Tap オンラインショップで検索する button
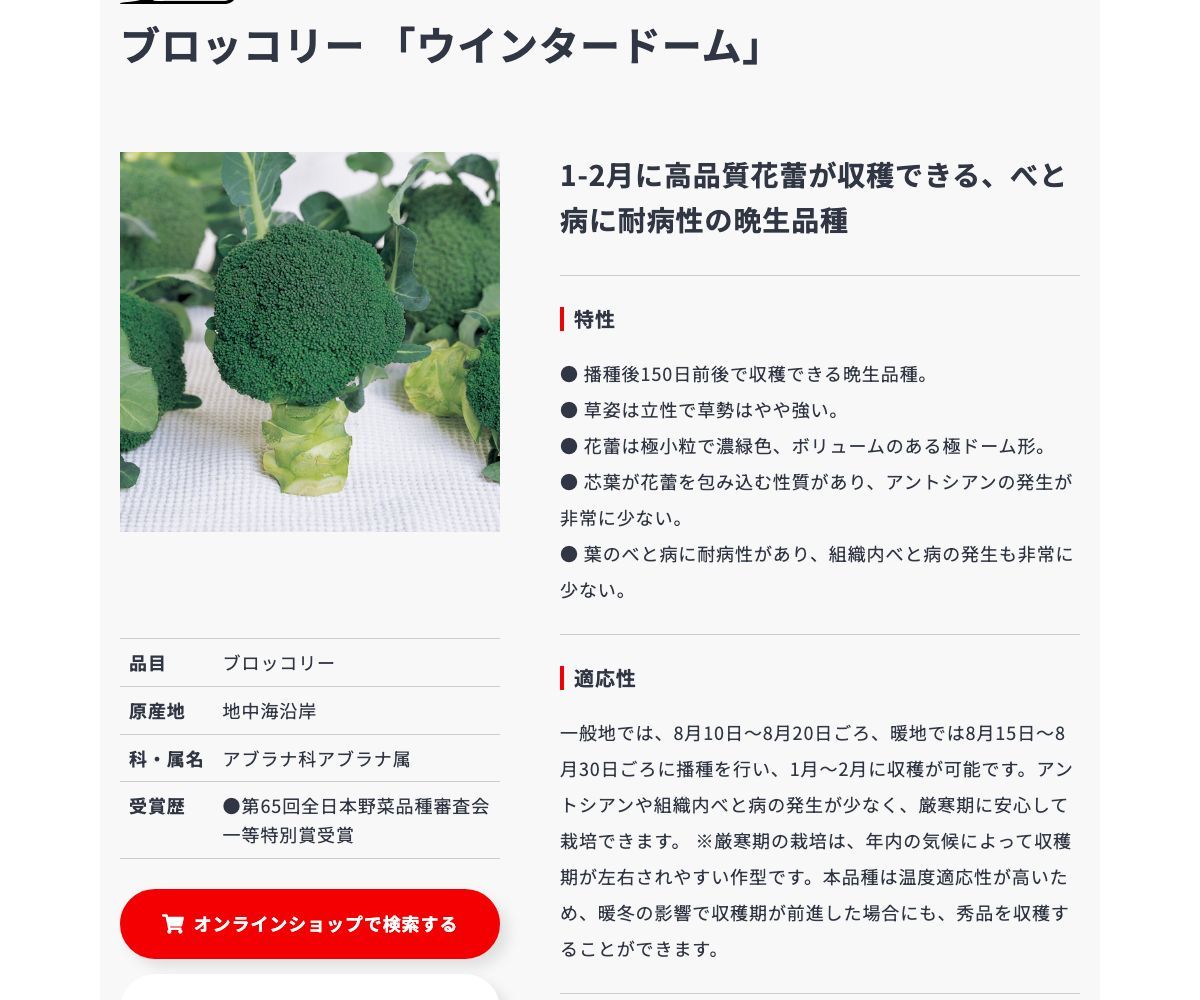1200x1000 pixels. (x=310, y=924)
